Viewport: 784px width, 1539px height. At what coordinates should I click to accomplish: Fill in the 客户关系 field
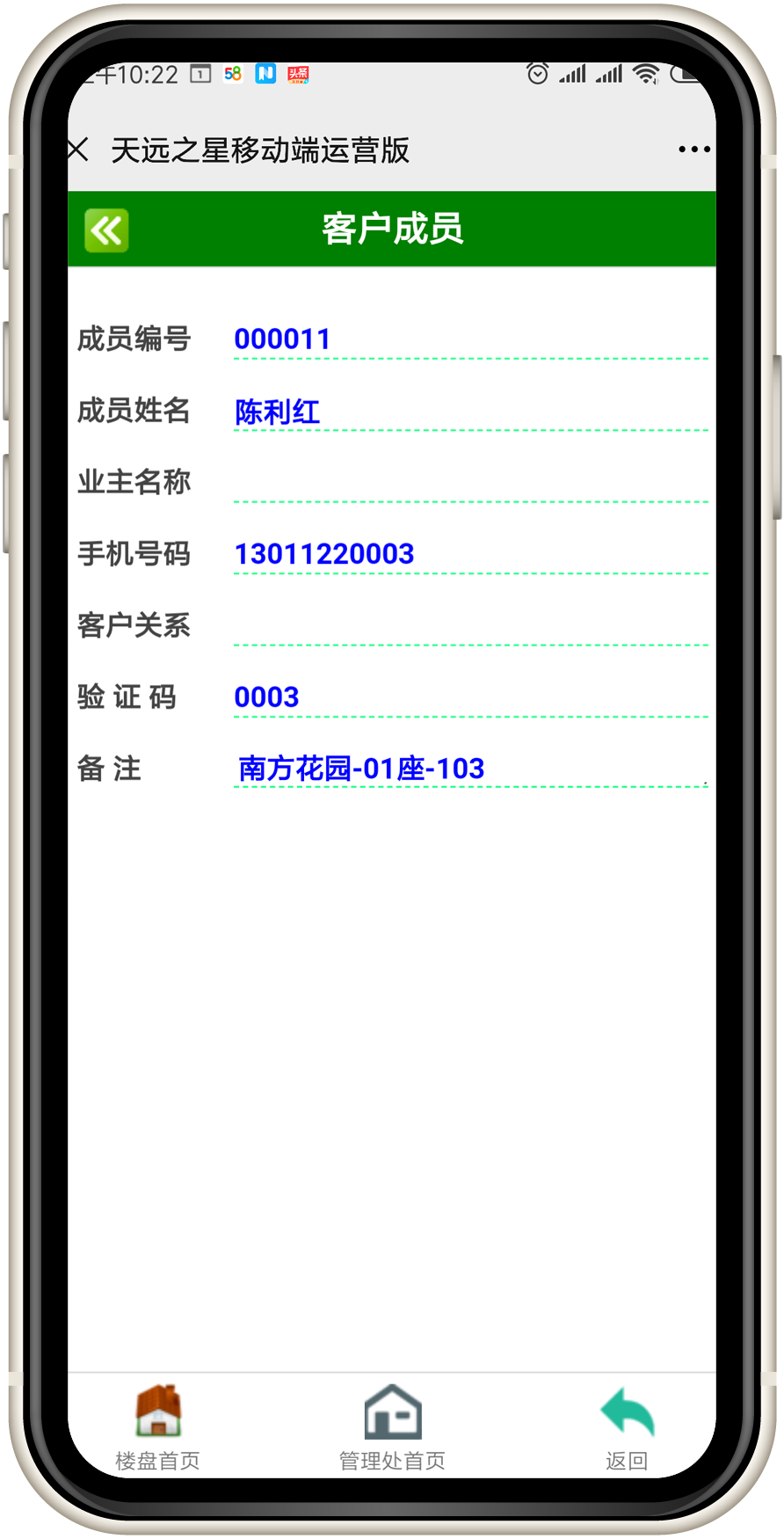469,626
